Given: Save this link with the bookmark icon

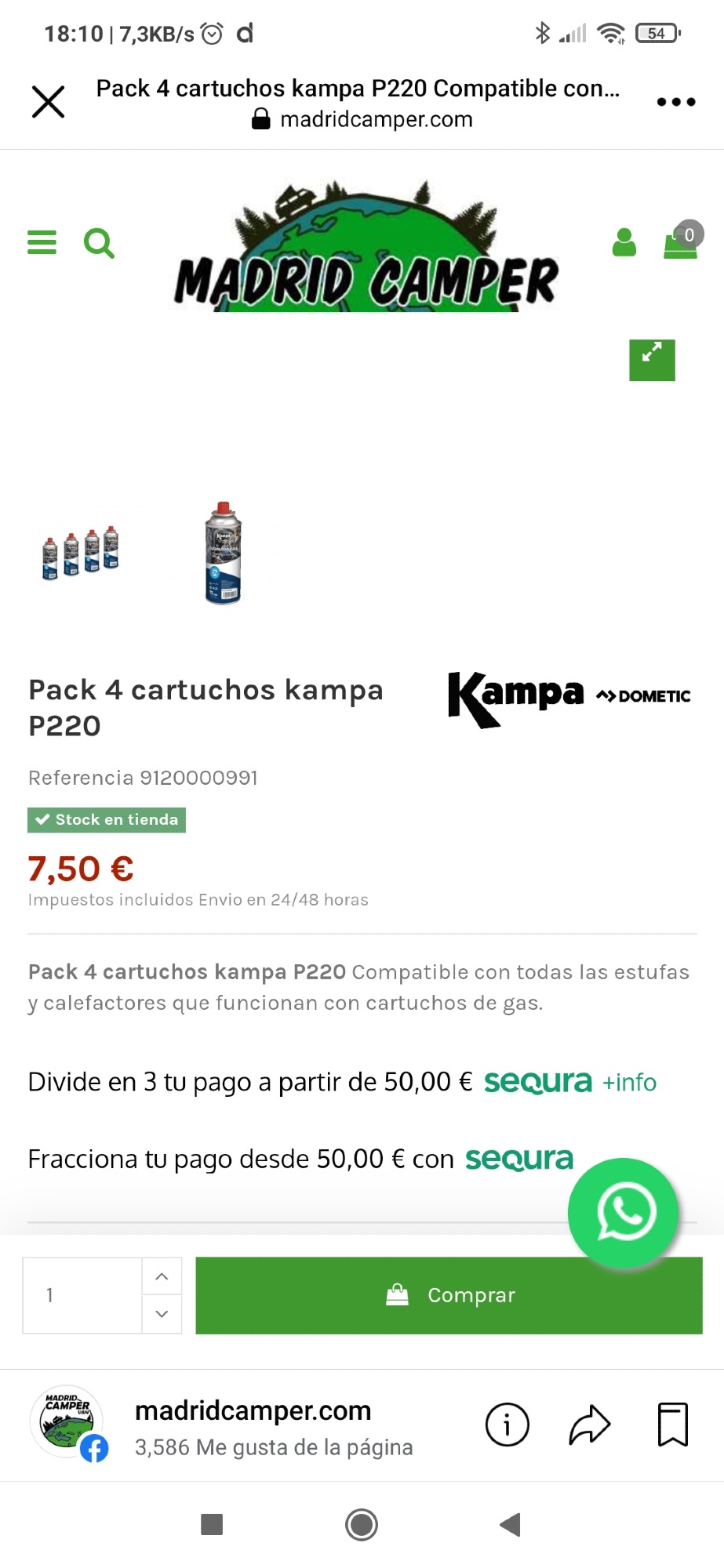Looking at the screenshot, I should click(672, 1425).
